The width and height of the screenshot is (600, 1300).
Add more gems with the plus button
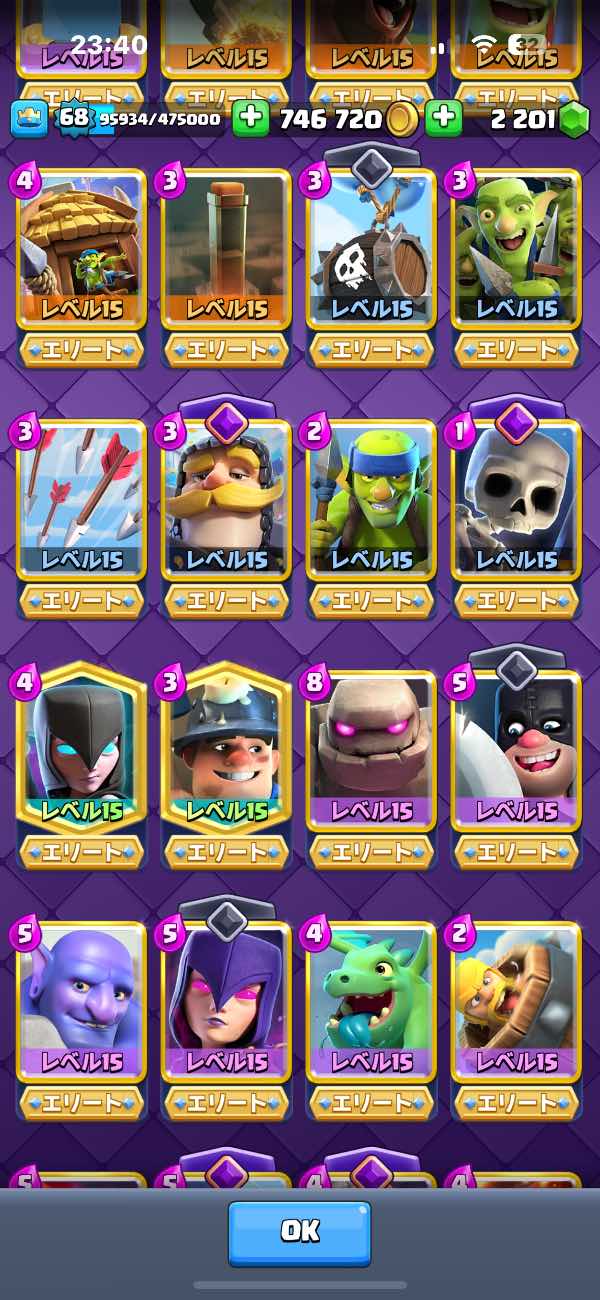(x=443, y=119)
